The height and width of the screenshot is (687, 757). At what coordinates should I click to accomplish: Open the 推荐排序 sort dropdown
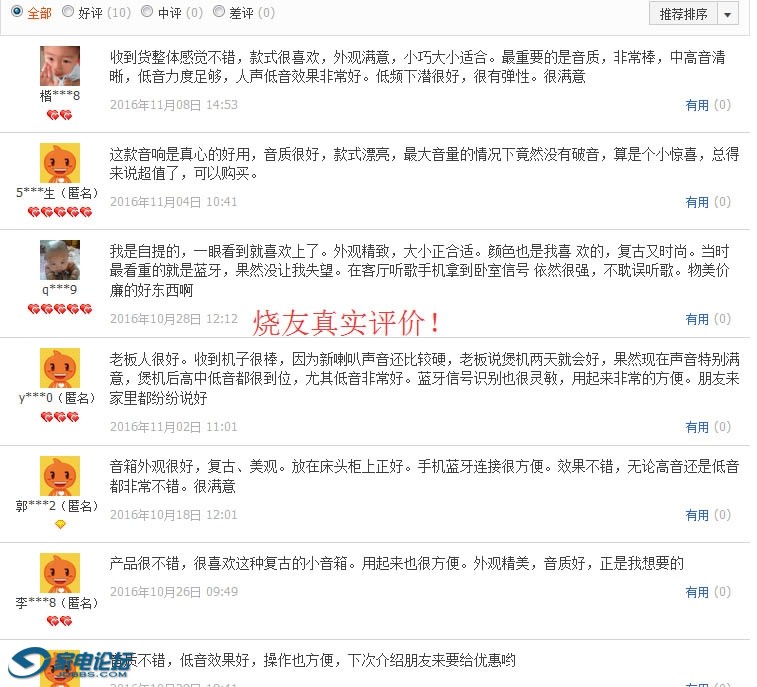coord(694,13)
